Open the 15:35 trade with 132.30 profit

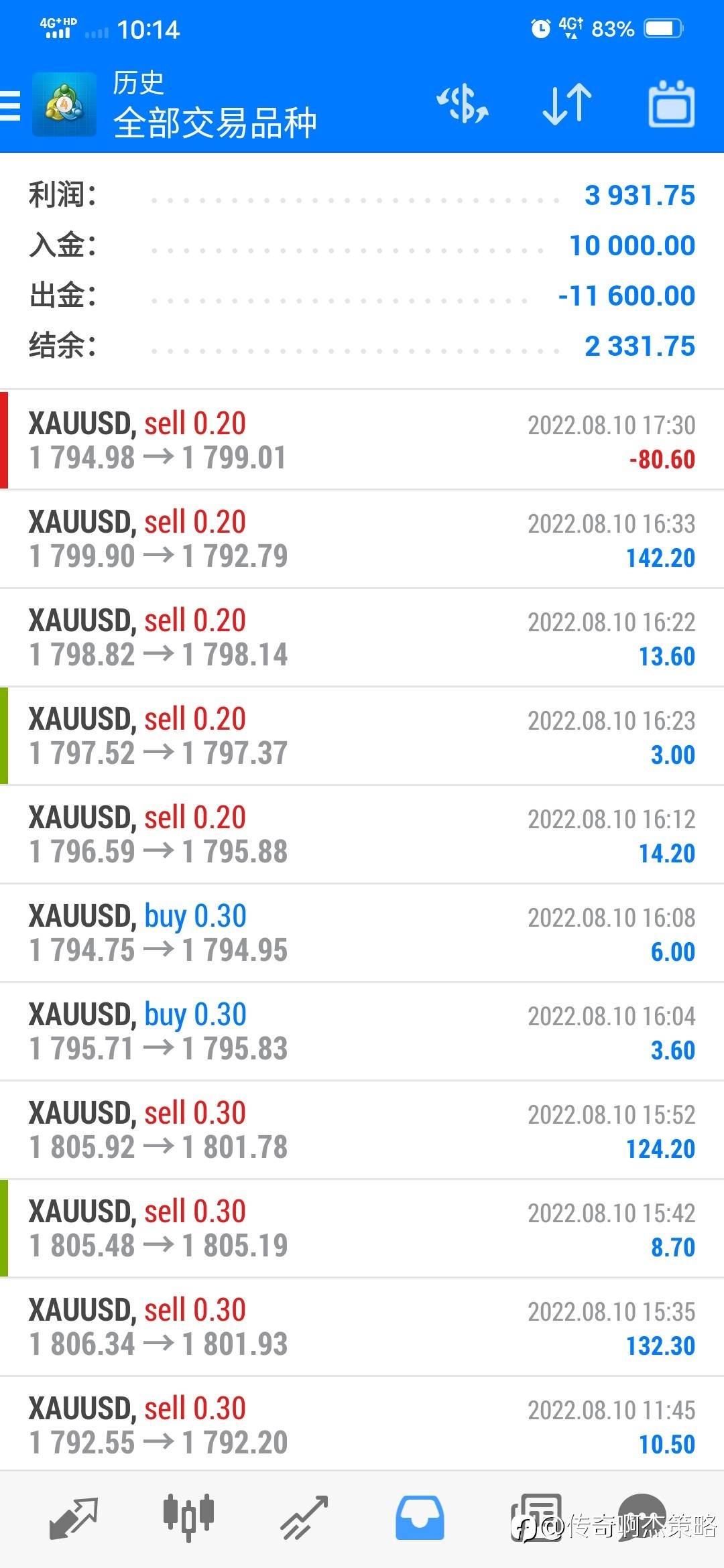[x=362, y=1327]
